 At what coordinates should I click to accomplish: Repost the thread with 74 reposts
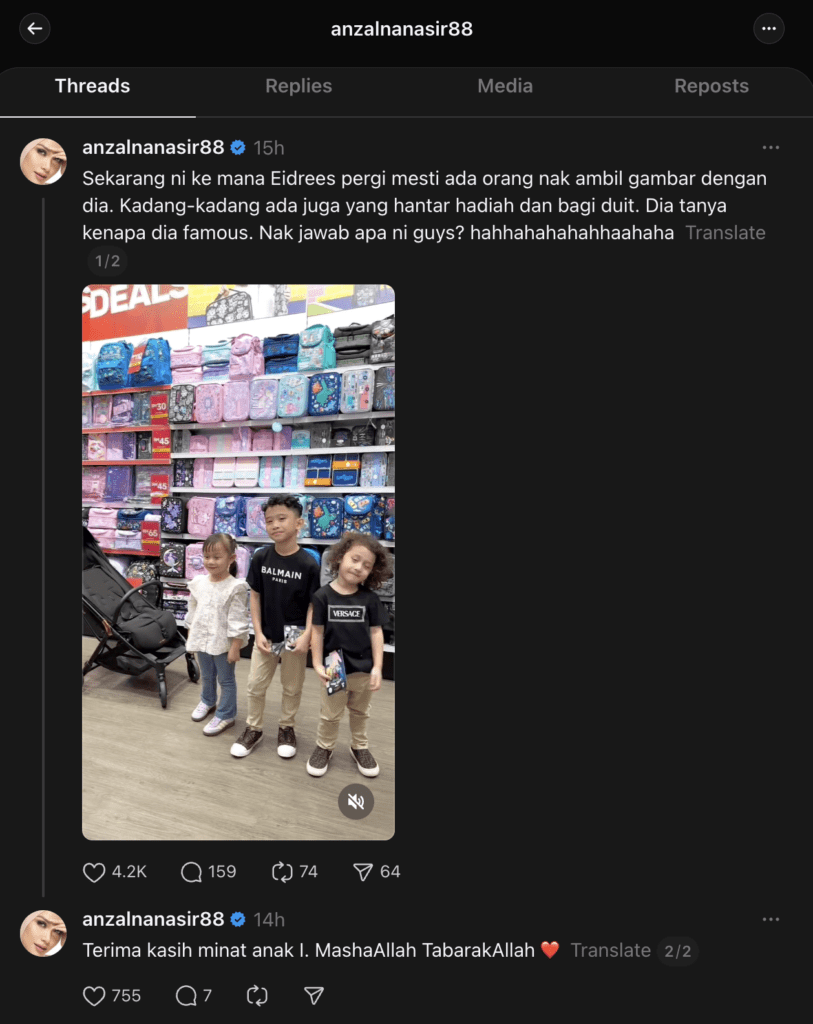pos(282,872)
